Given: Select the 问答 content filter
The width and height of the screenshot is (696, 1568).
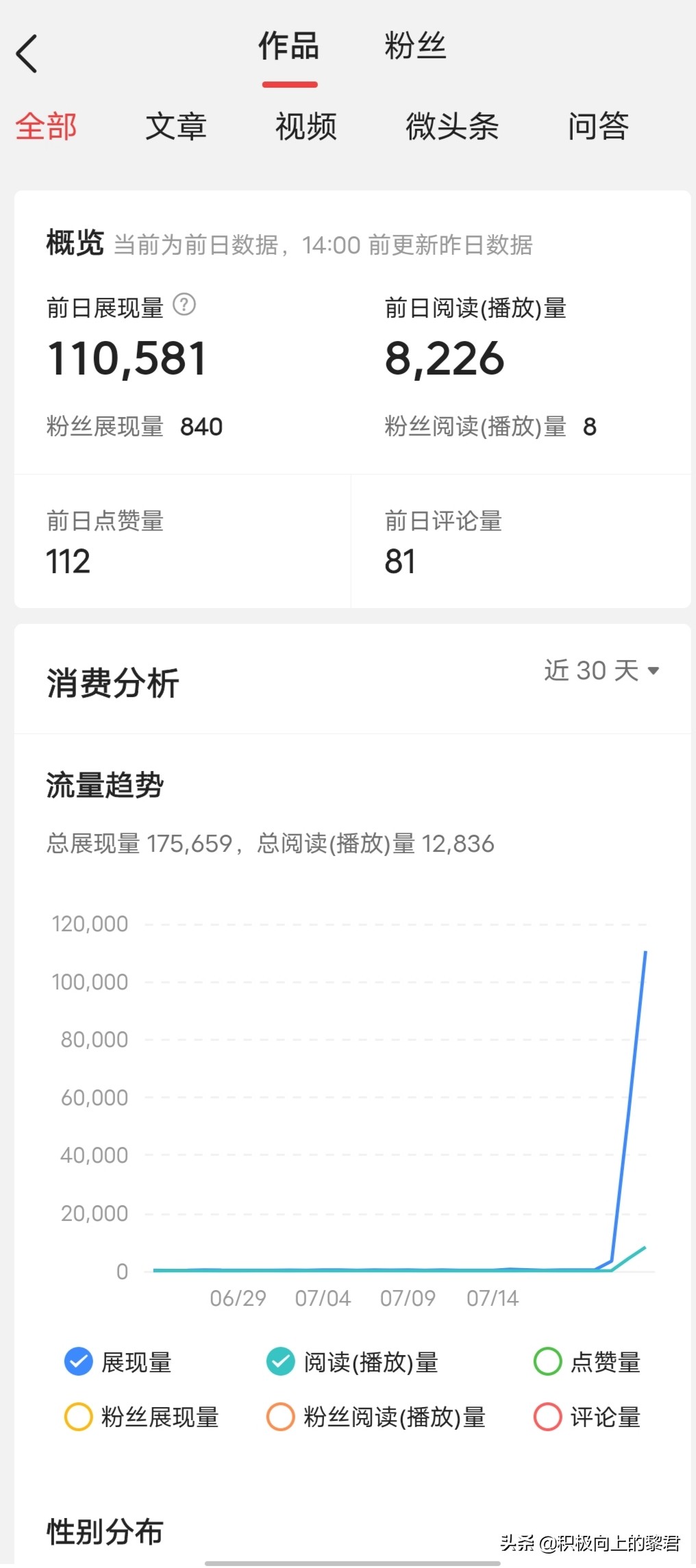Looking at the screenshot, I should coord(599,127).
